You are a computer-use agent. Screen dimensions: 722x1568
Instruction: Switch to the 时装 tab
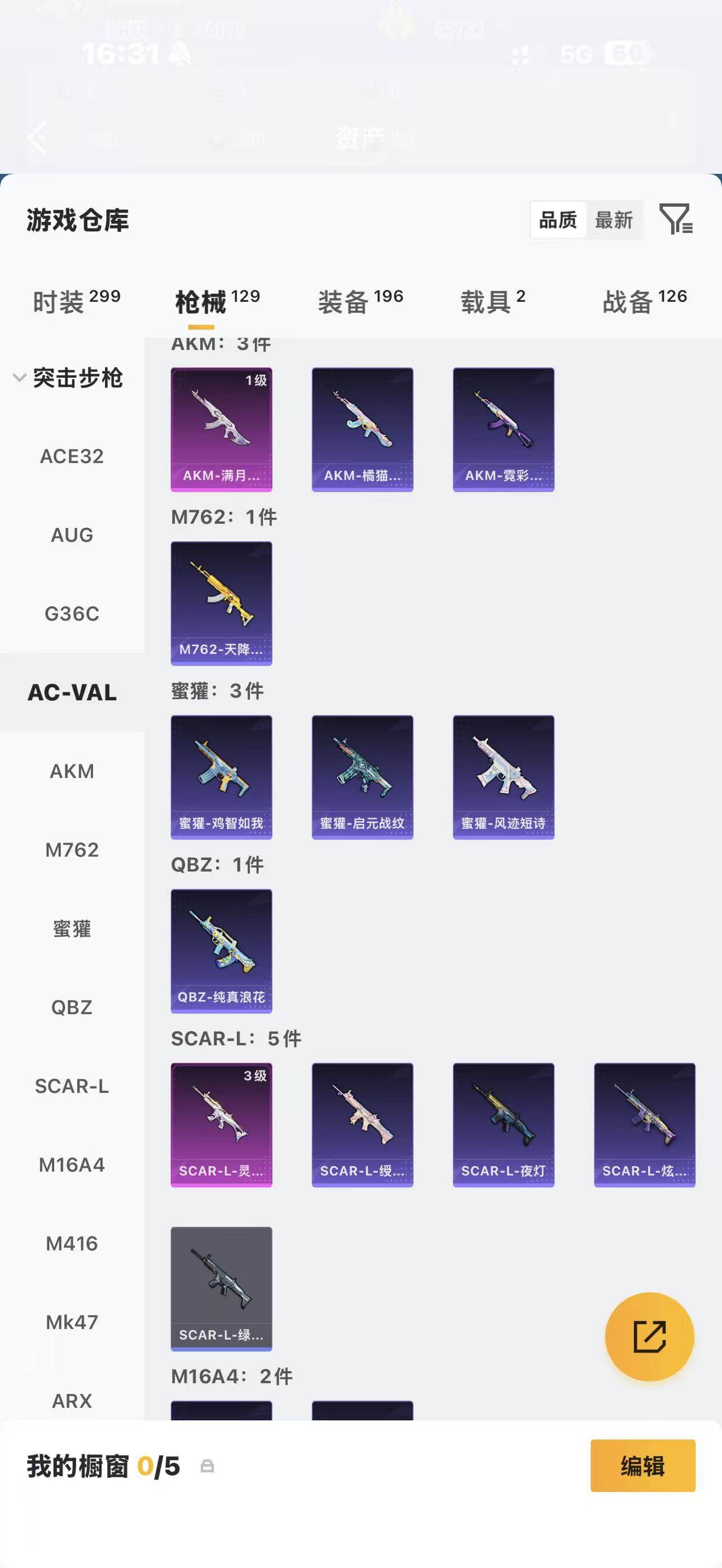(77, 301)
